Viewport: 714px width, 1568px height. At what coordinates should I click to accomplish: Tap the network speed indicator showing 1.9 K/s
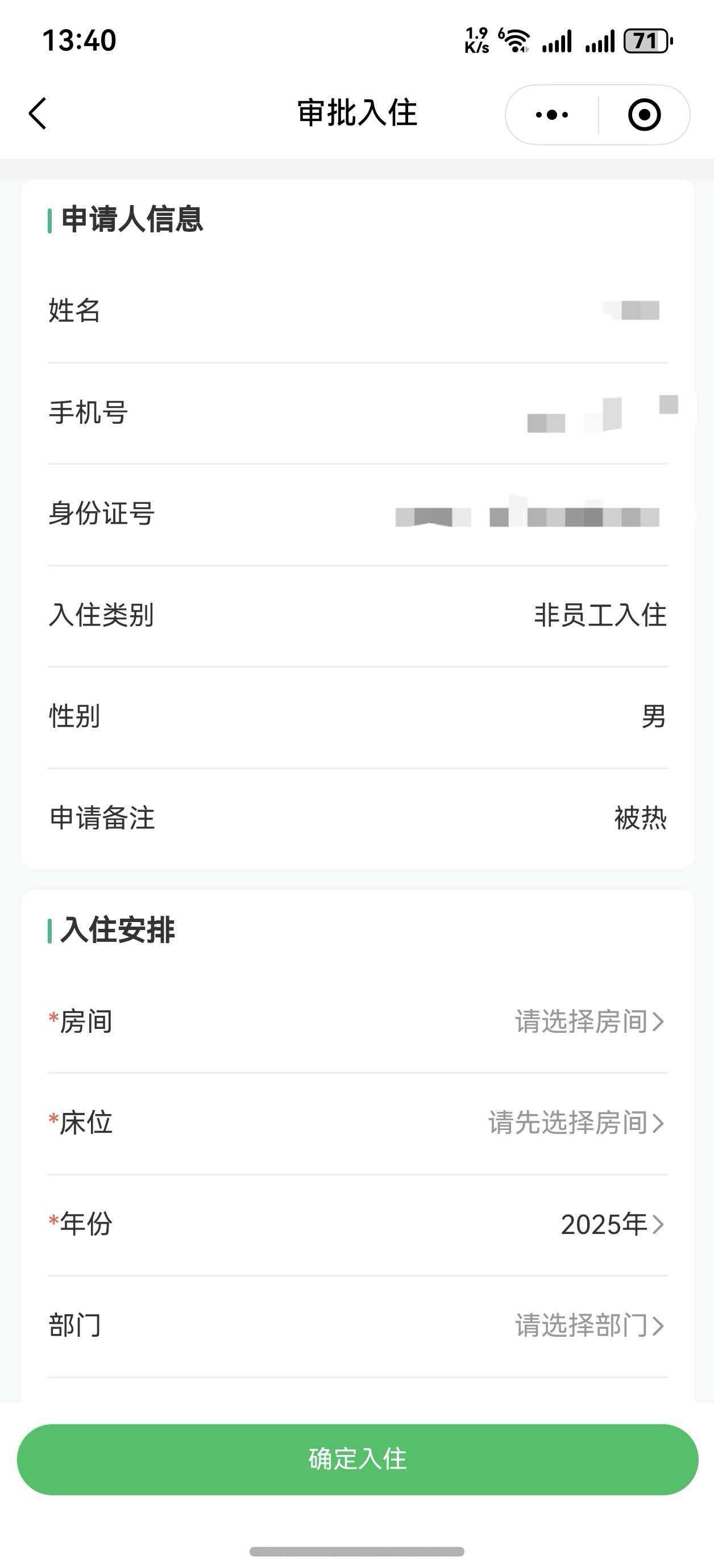(478, 39)
